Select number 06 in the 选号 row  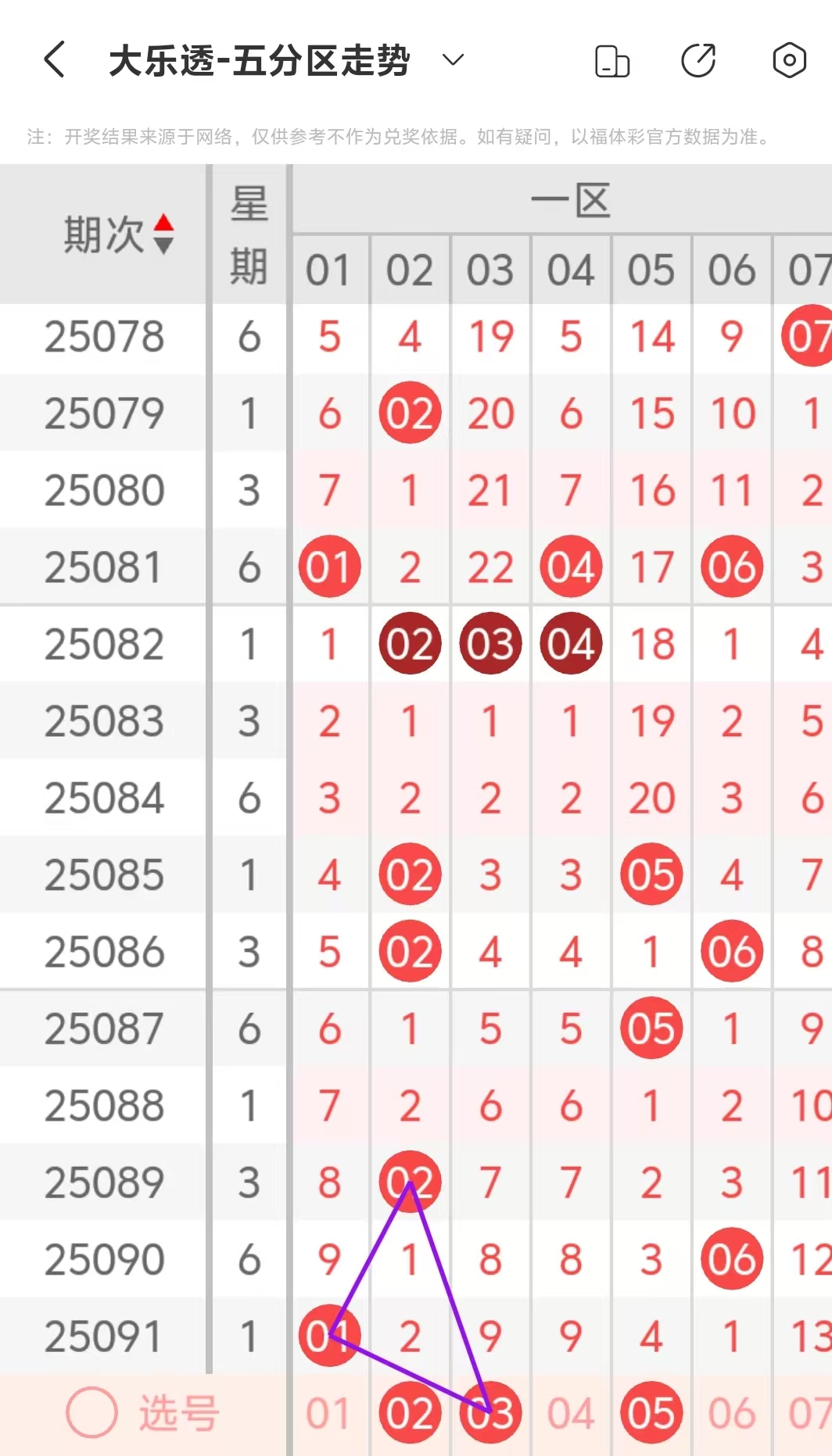tap(732, 1413)
